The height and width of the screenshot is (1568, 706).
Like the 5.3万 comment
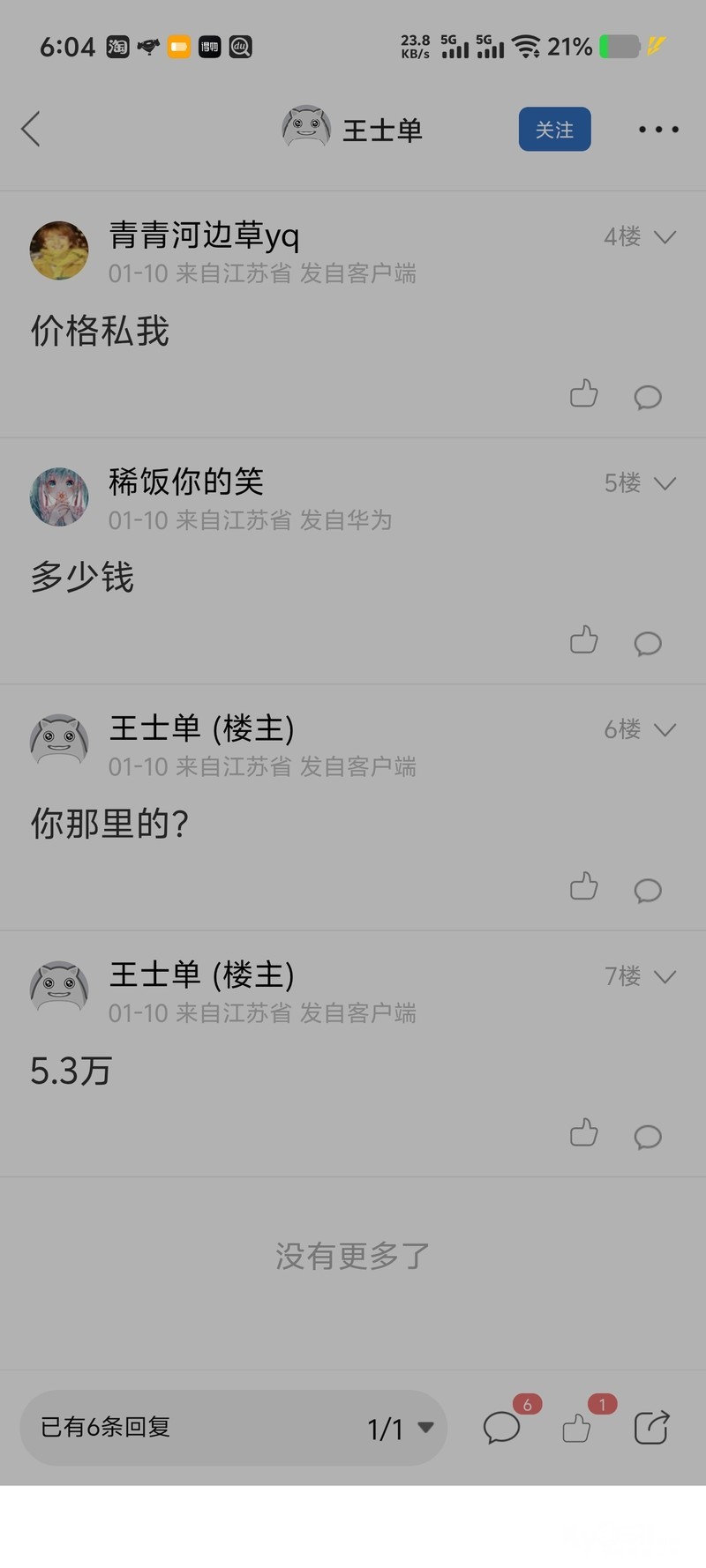click(x=583, y=1133)
